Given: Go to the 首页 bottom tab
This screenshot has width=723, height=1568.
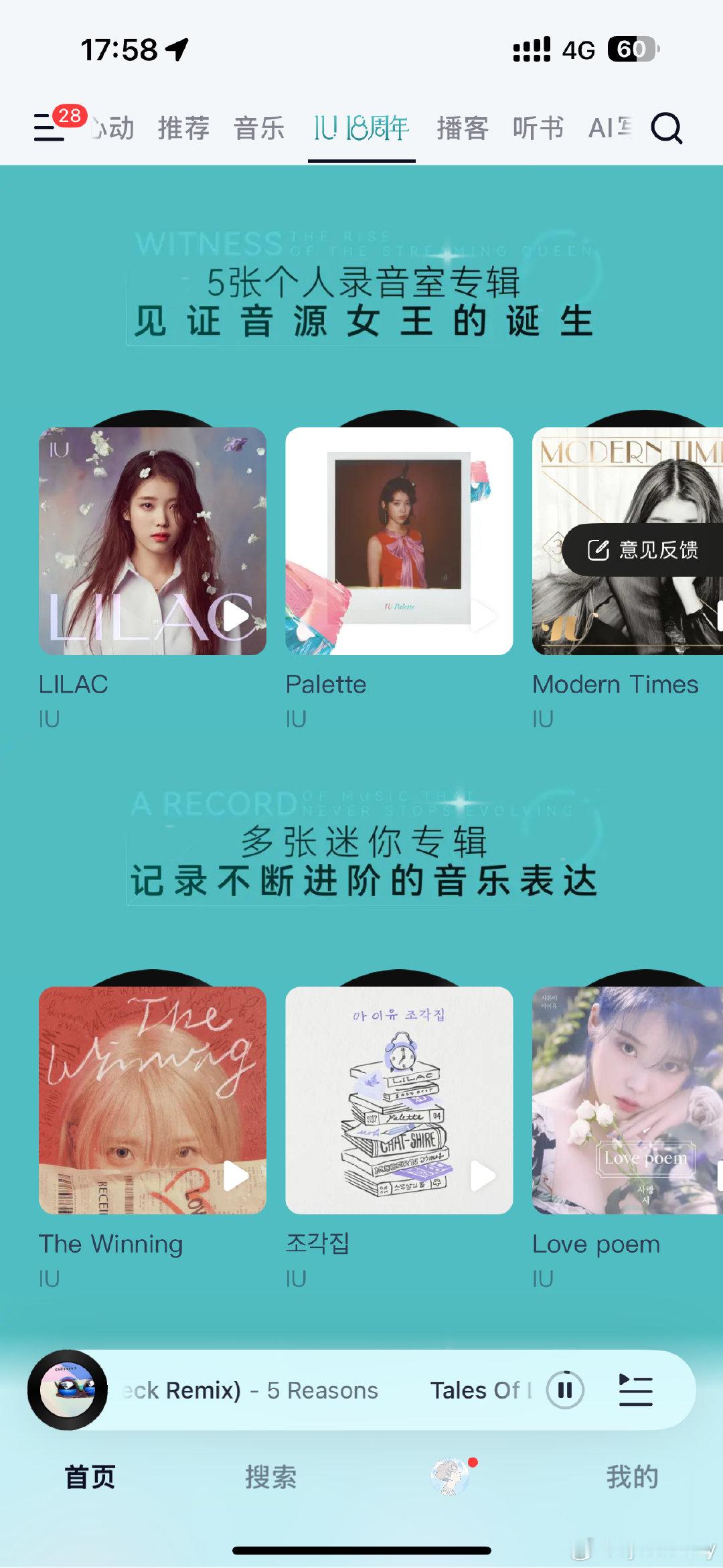Looking at the screenshot, I should tap(90, 1476).
